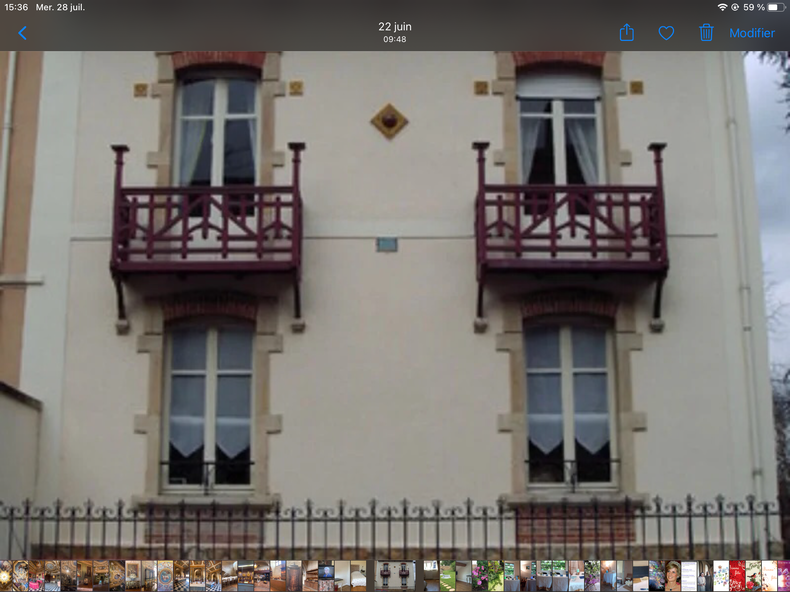790x592 pixels.
Task: Mark the photo as favorite
Action: point(666,33)
